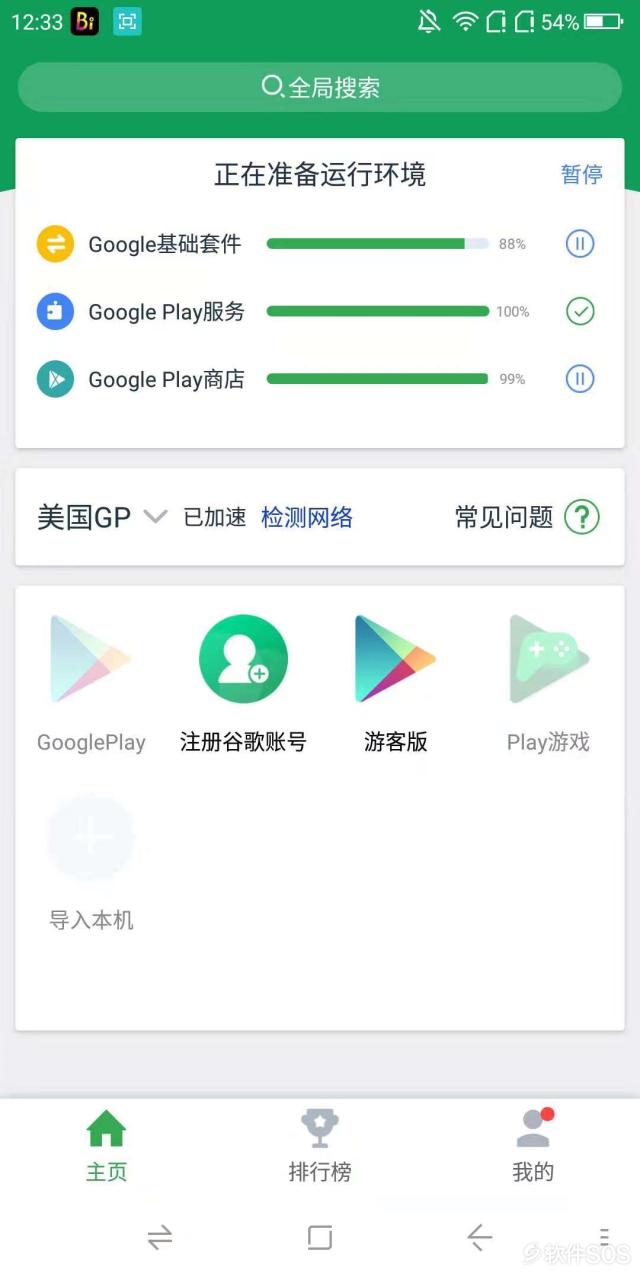Tap the system home button

320,1238
